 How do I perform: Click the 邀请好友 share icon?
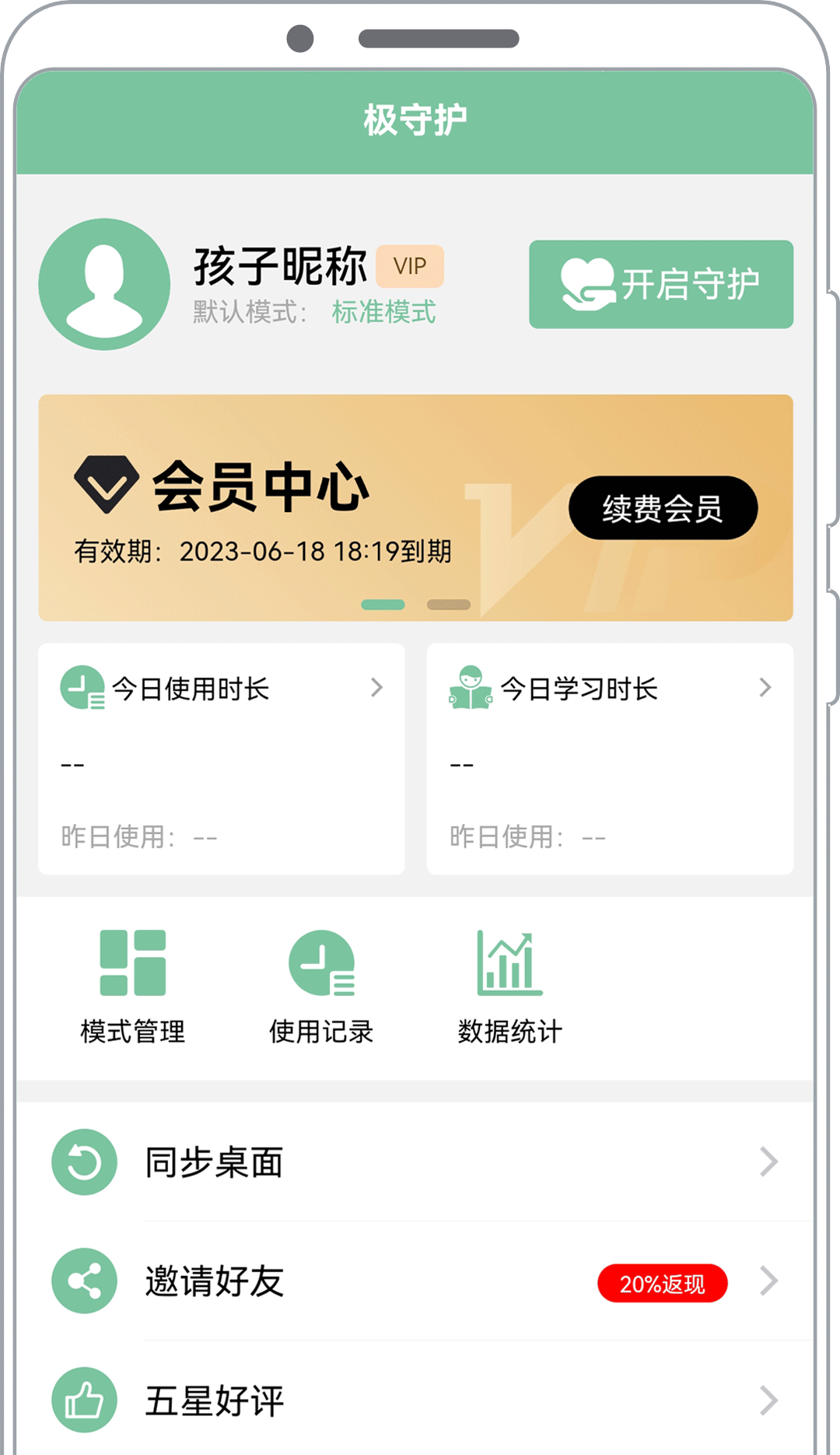click(x=84, y=1281)
